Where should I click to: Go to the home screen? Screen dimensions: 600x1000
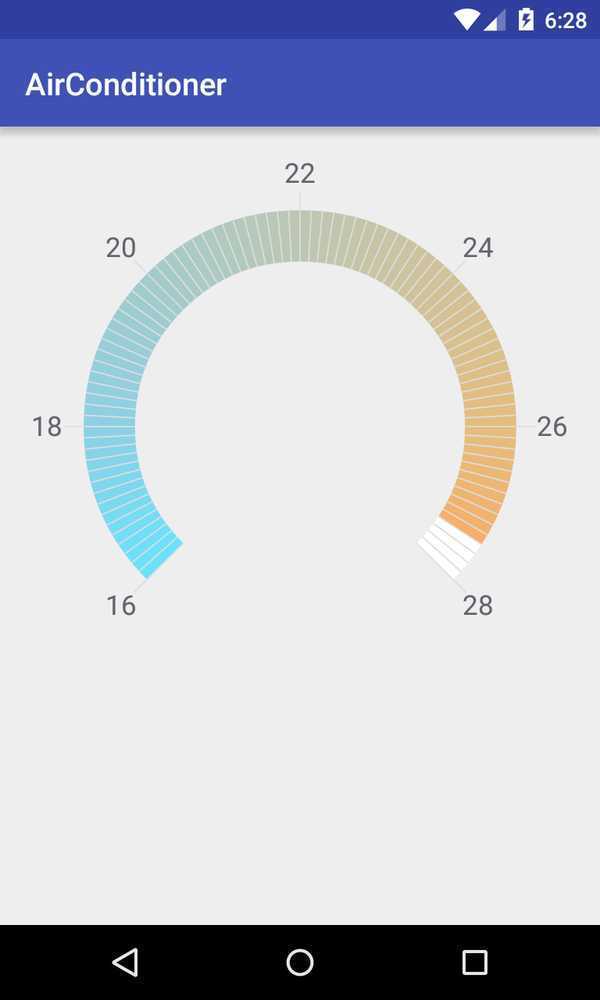click(x=300, y=962)
